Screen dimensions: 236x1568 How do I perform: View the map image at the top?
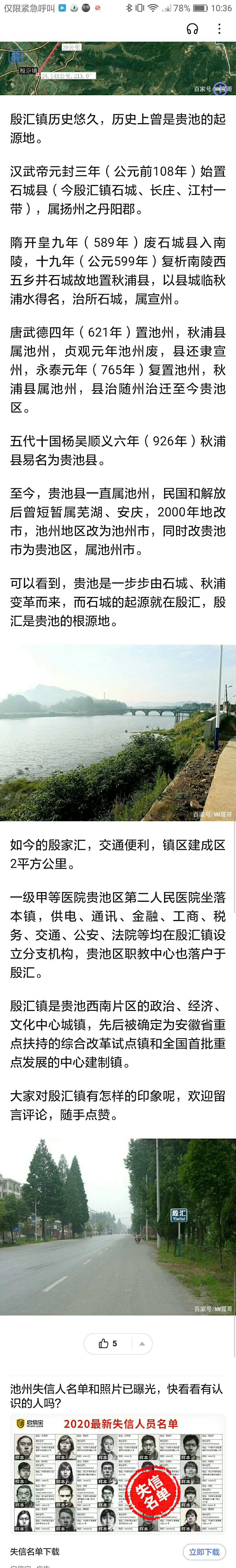pos(118,68)
